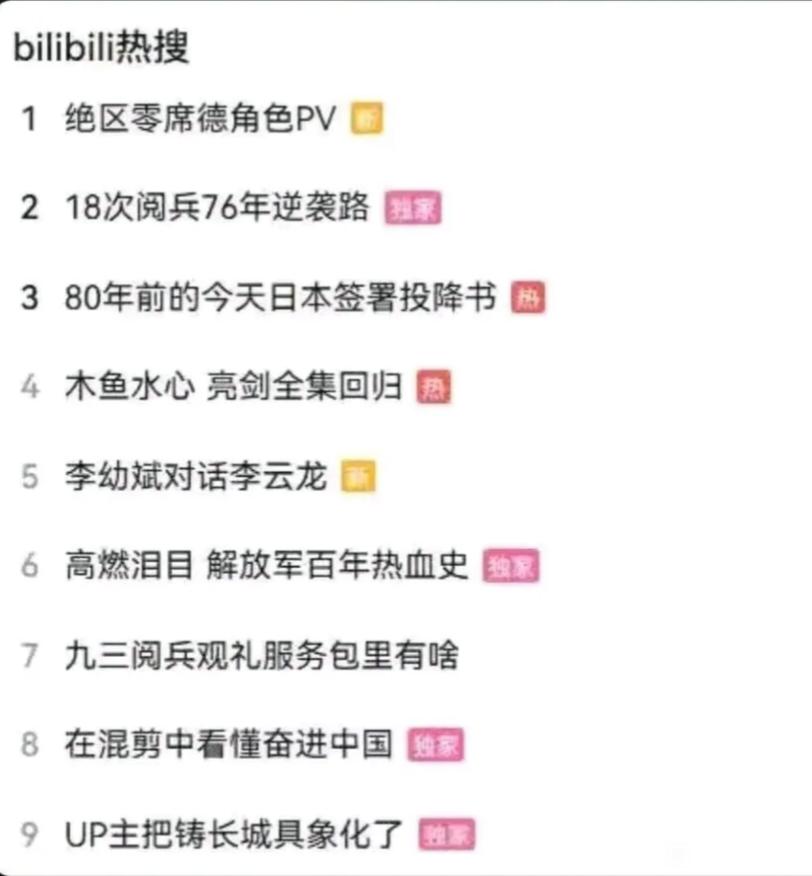Open hot search 绝区零席德角色PV
Viewport: 812px width, 876px height.
click(x=200, y=119)
